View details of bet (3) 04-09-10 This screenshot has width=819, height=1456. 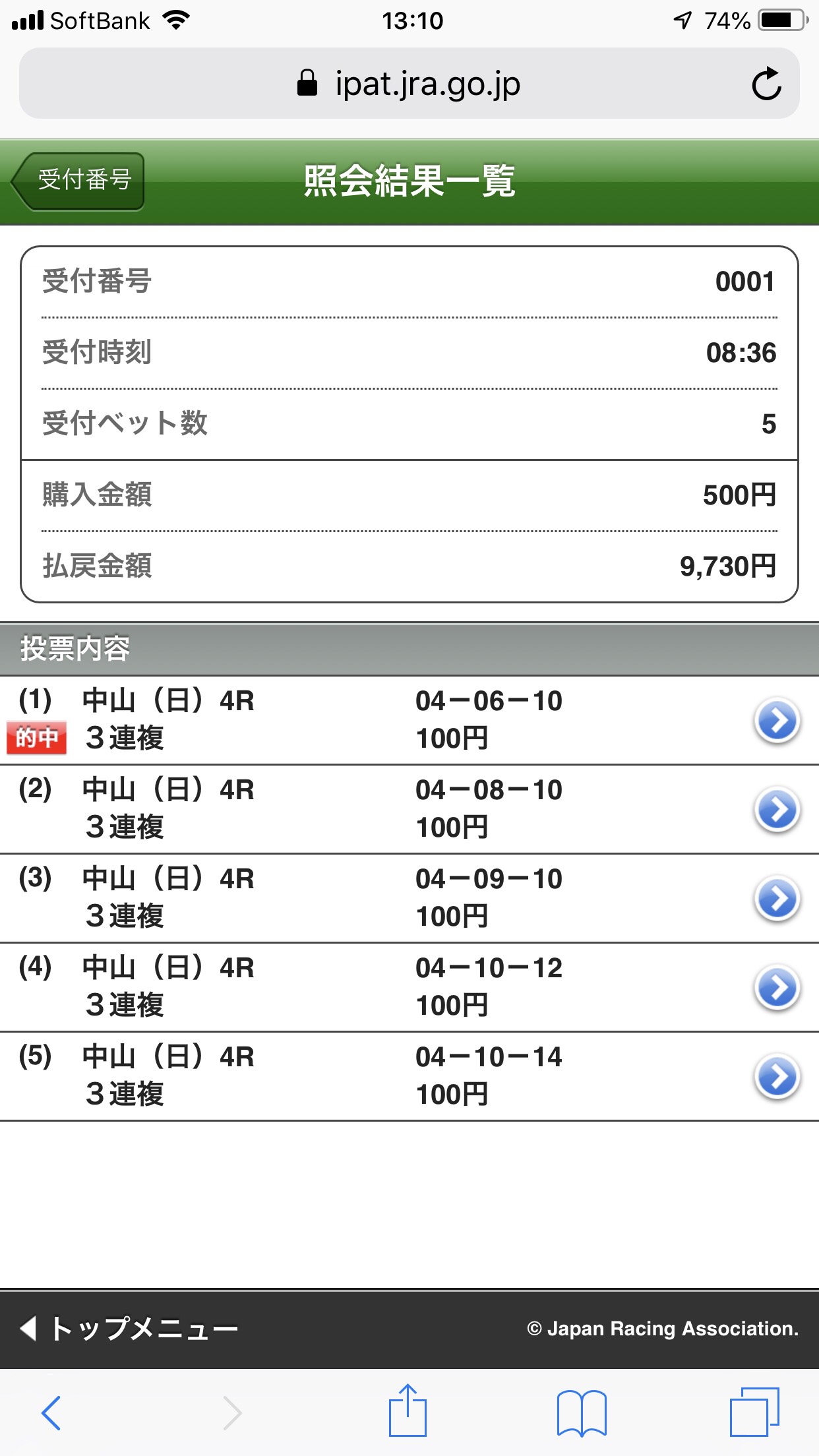[x=777, y=899]
